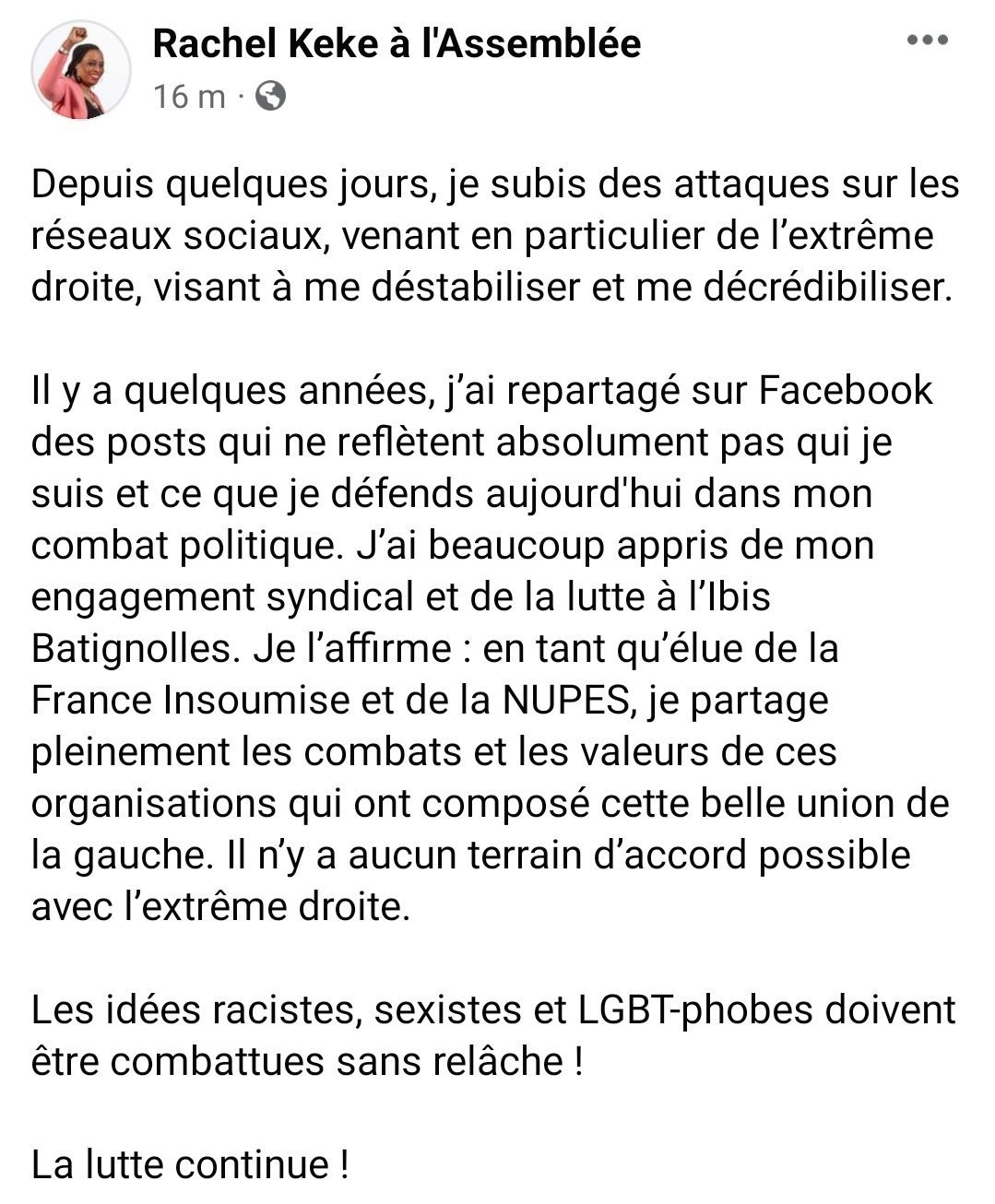This screenshot has height=1204, width=995.
Task: Open the Rachel Keke à l'Assemblée page
Action: tap(397, 43)
